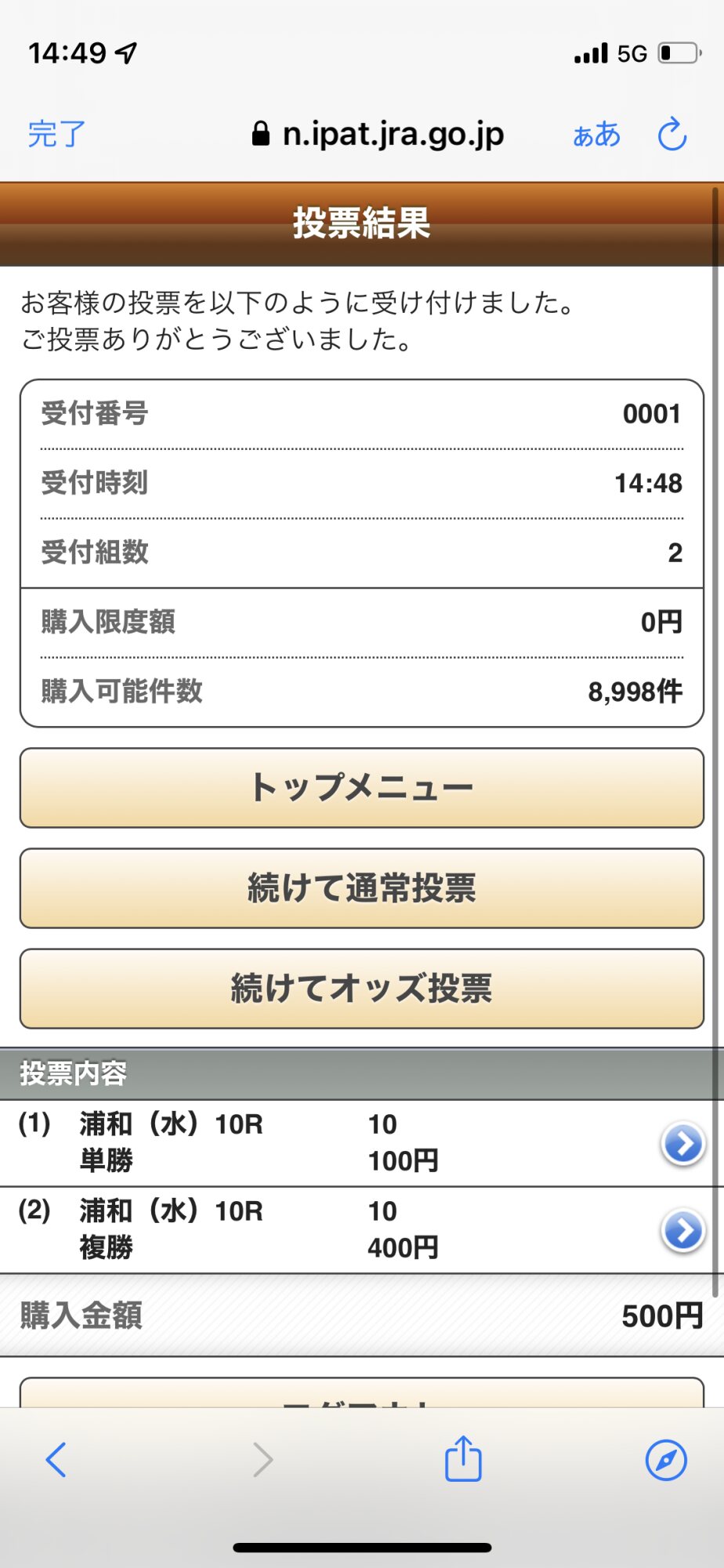Go to トップメニュー
Screen dimensions: 724x1568
click(x=362, y=787)
